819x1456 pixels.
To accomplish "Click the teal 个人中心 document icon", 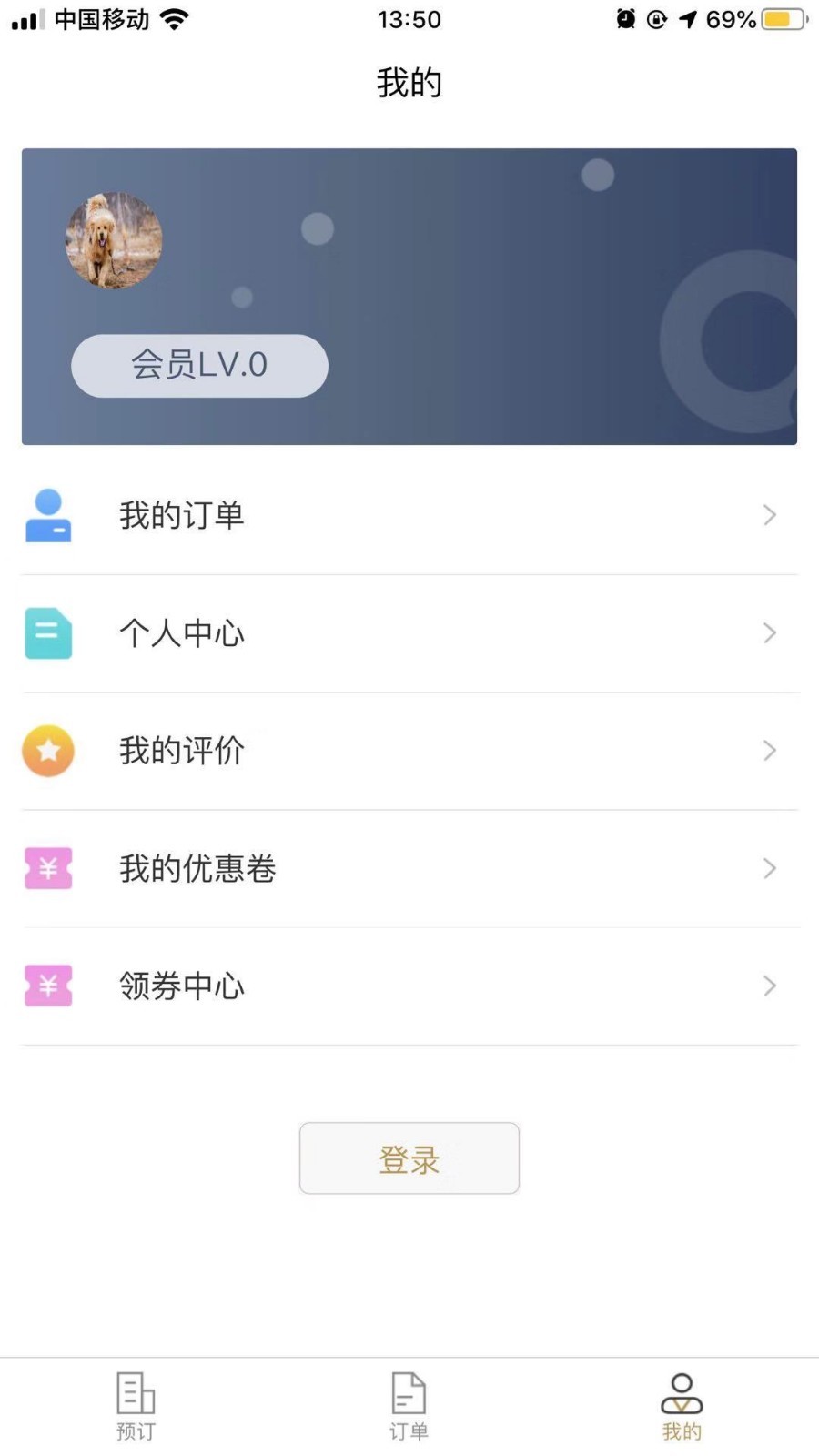I will click(48, 632).
